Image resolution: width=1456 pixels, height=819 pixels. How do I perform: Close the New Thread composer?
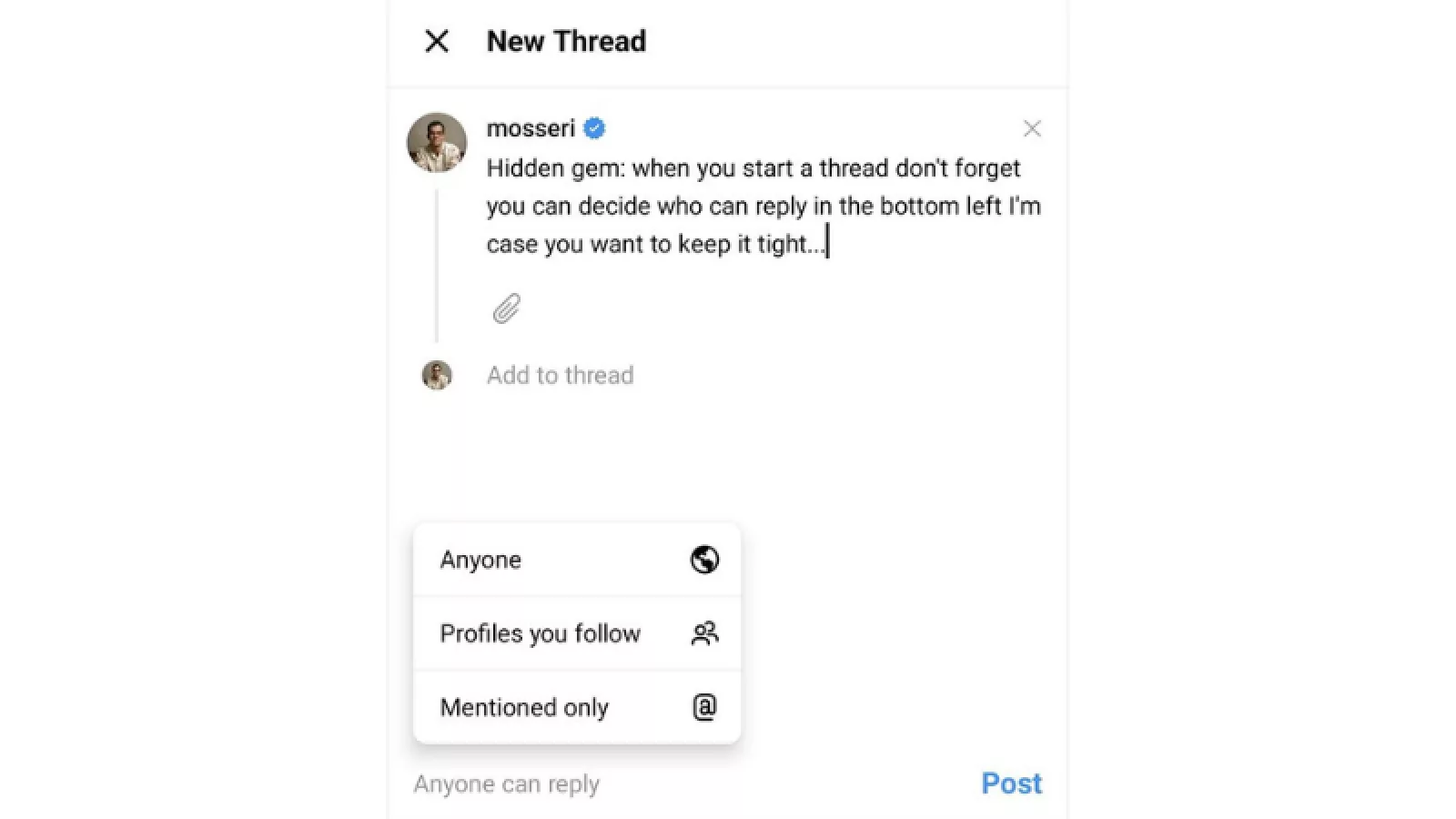(x=437, y=41)
